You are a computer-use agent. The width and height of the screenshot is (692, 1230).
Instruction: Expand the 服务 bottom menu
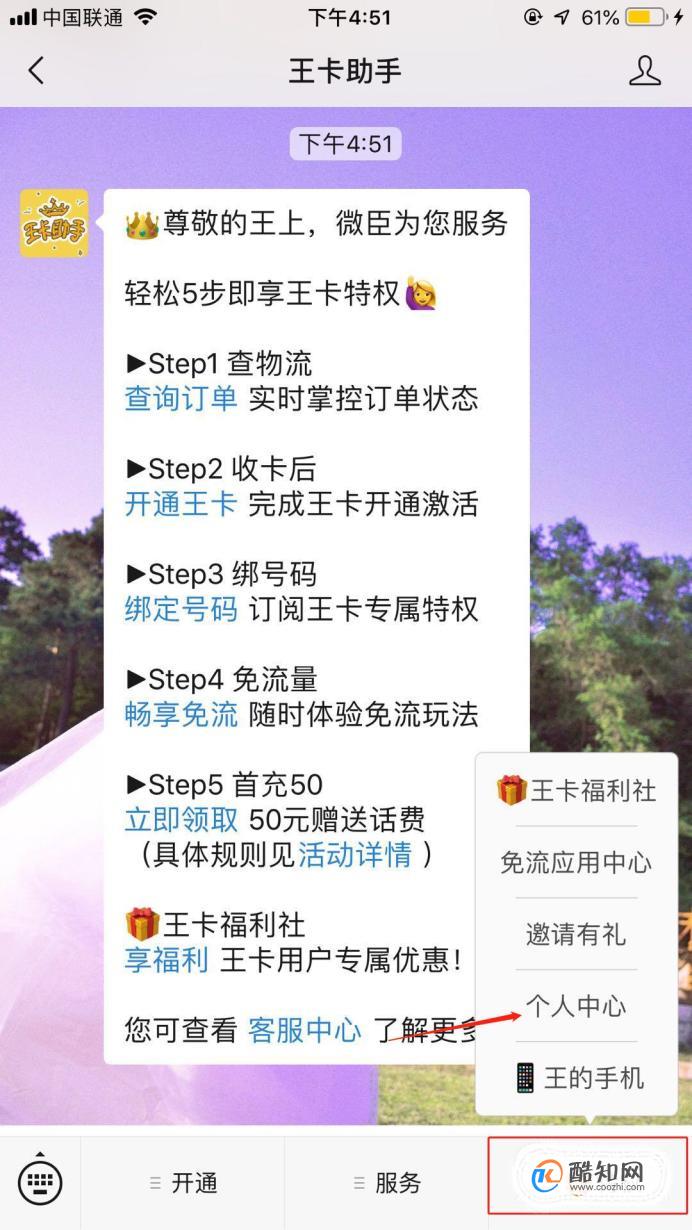click(386, 1183)
